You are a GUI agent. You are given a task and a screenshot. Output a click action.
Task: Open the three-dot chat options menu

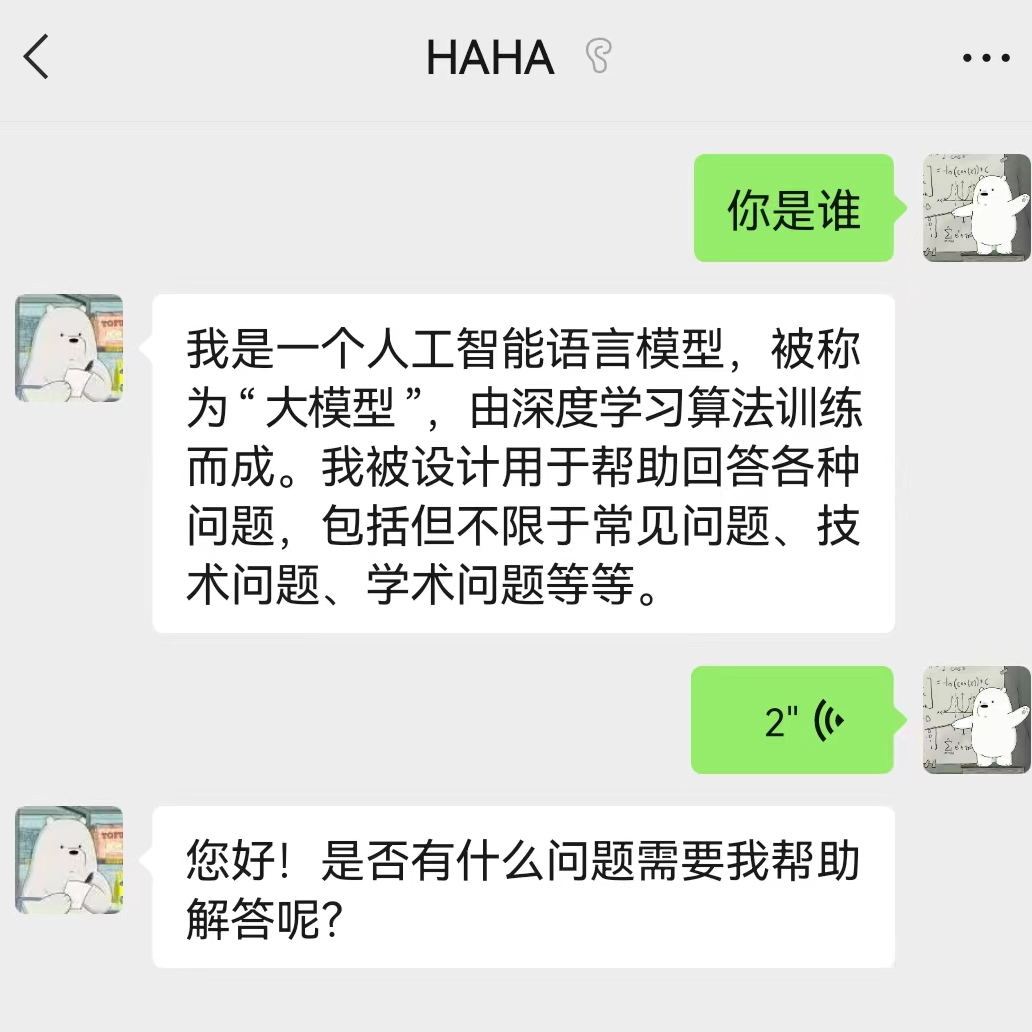[x=986, y=58]
